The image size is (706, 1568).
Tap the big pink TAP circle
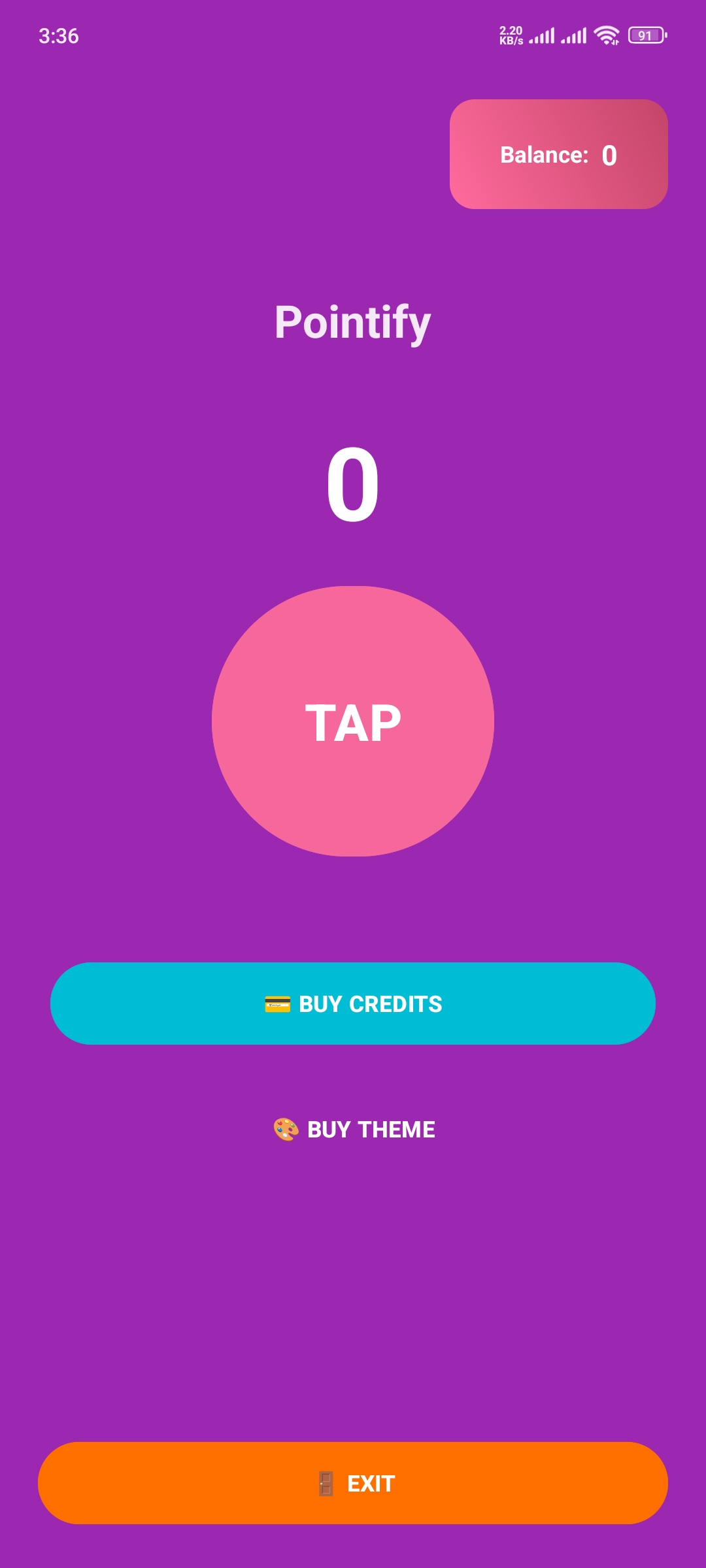(x=353, y=721)
